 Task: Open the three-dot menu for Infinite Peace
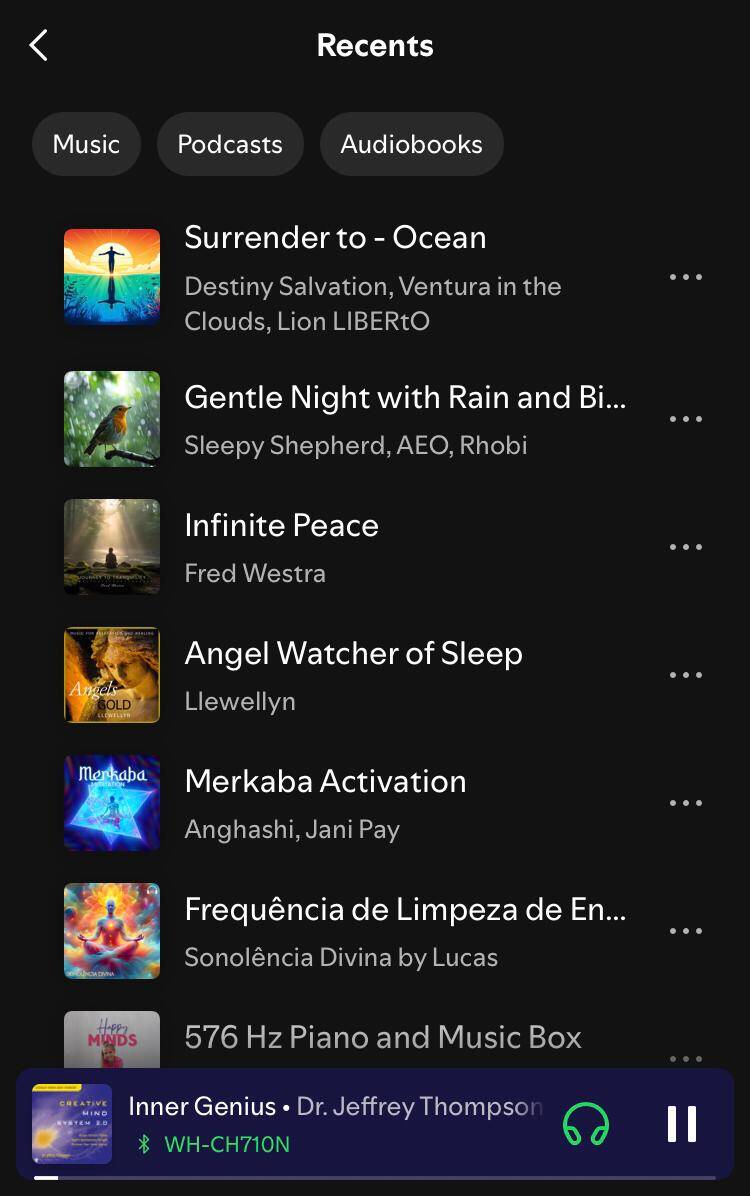[x=685, y=547]
